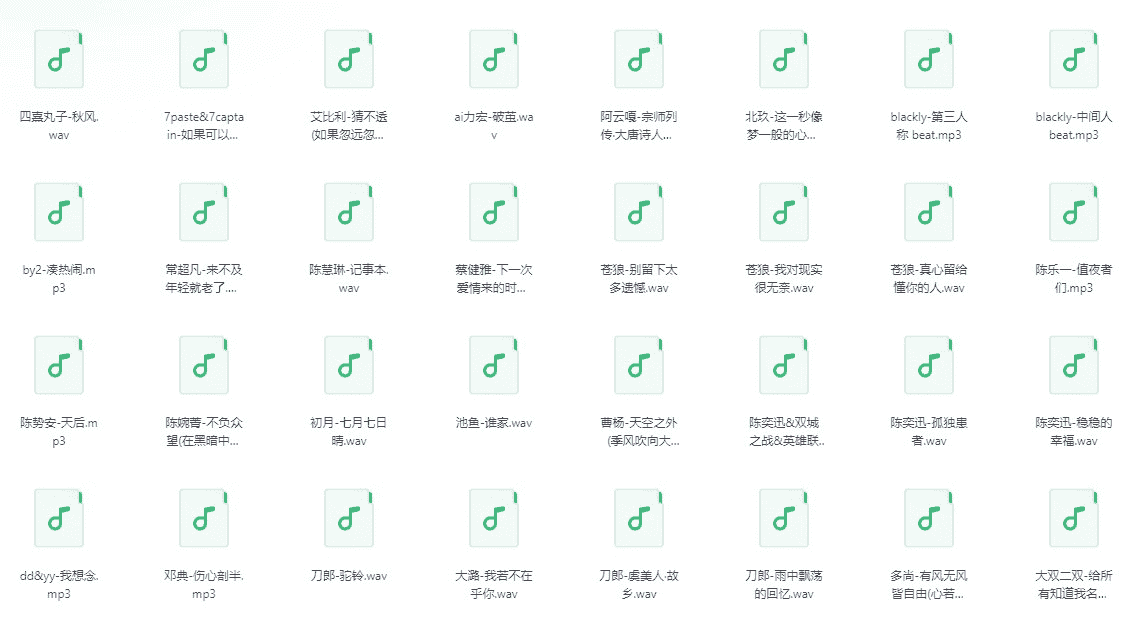Open the file 四喜丸子-秋风.wav
Screen dimensions: 1124x628
pos(59,60)
